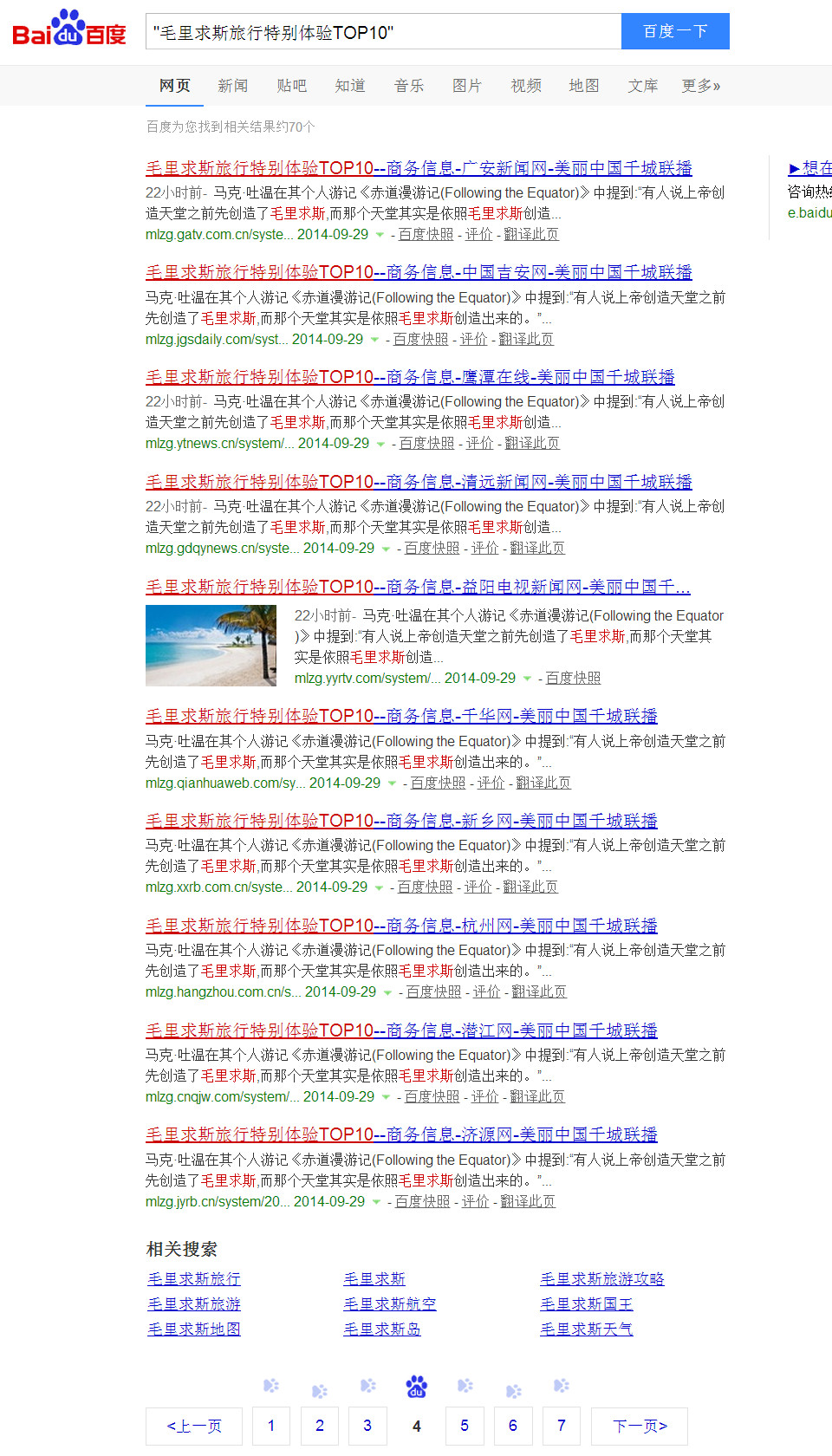
Task: Open the 鹰潭在线 search result title
Action: [410, 377]
